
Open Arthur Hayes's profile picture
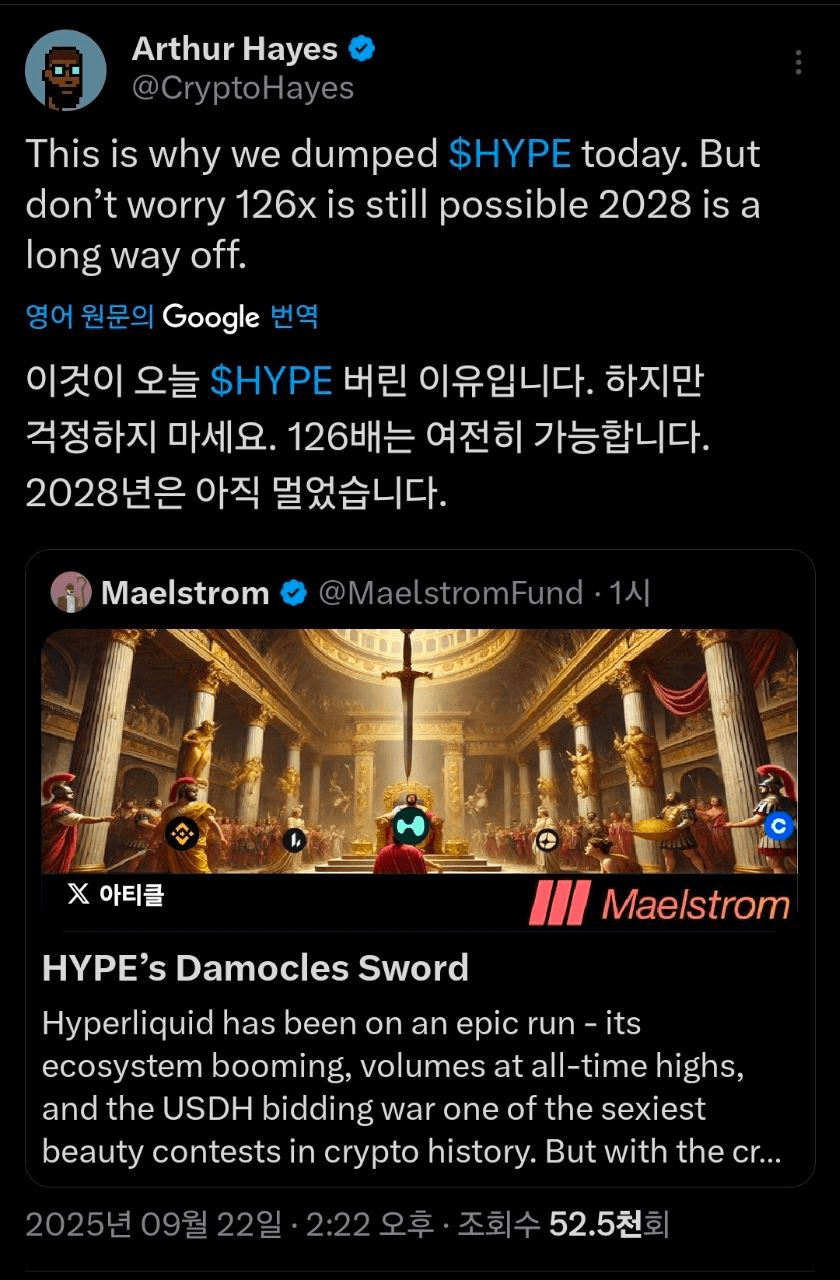tap(65, 69)
